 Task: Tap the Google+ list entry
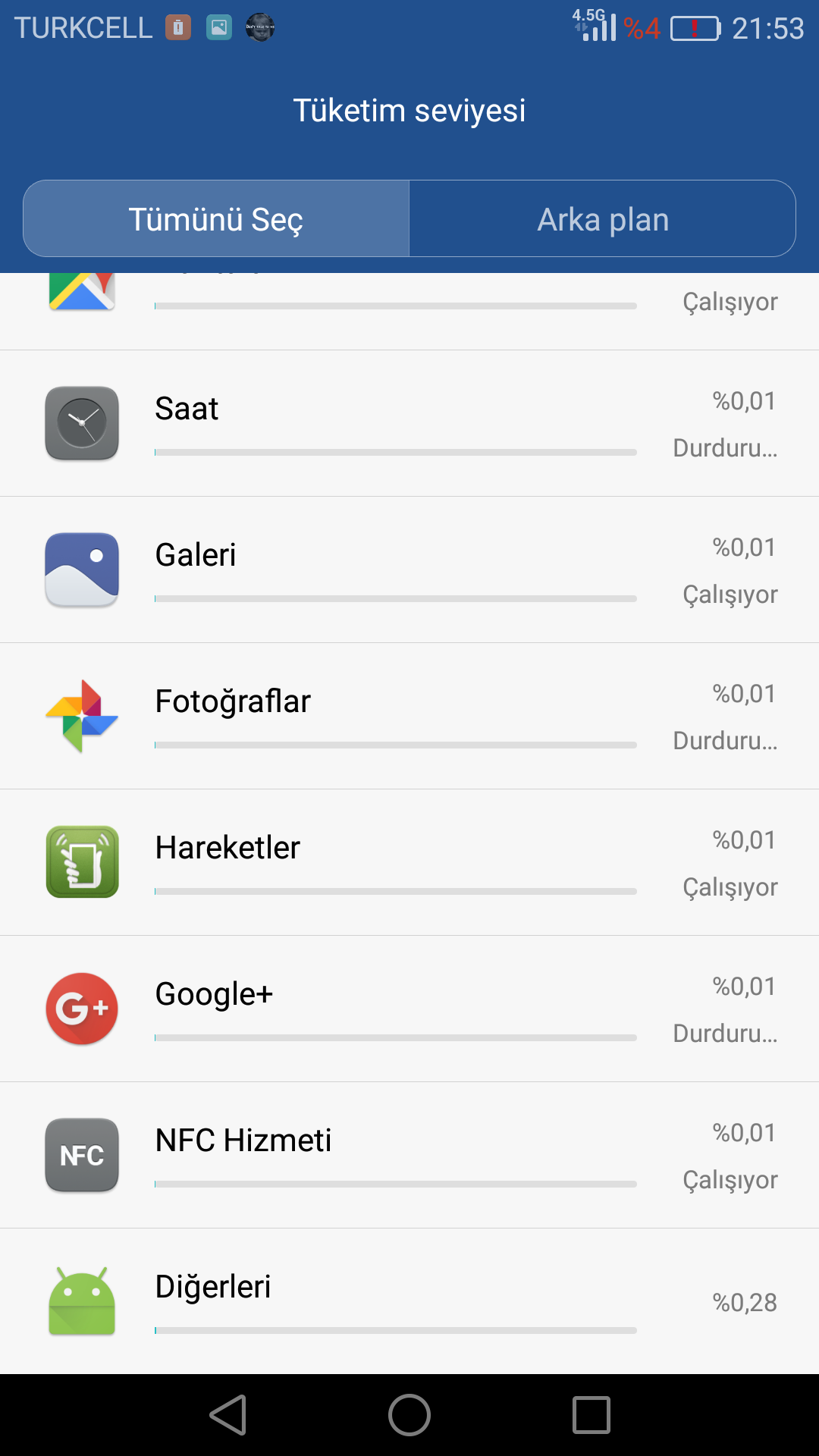pos(409,1009)
